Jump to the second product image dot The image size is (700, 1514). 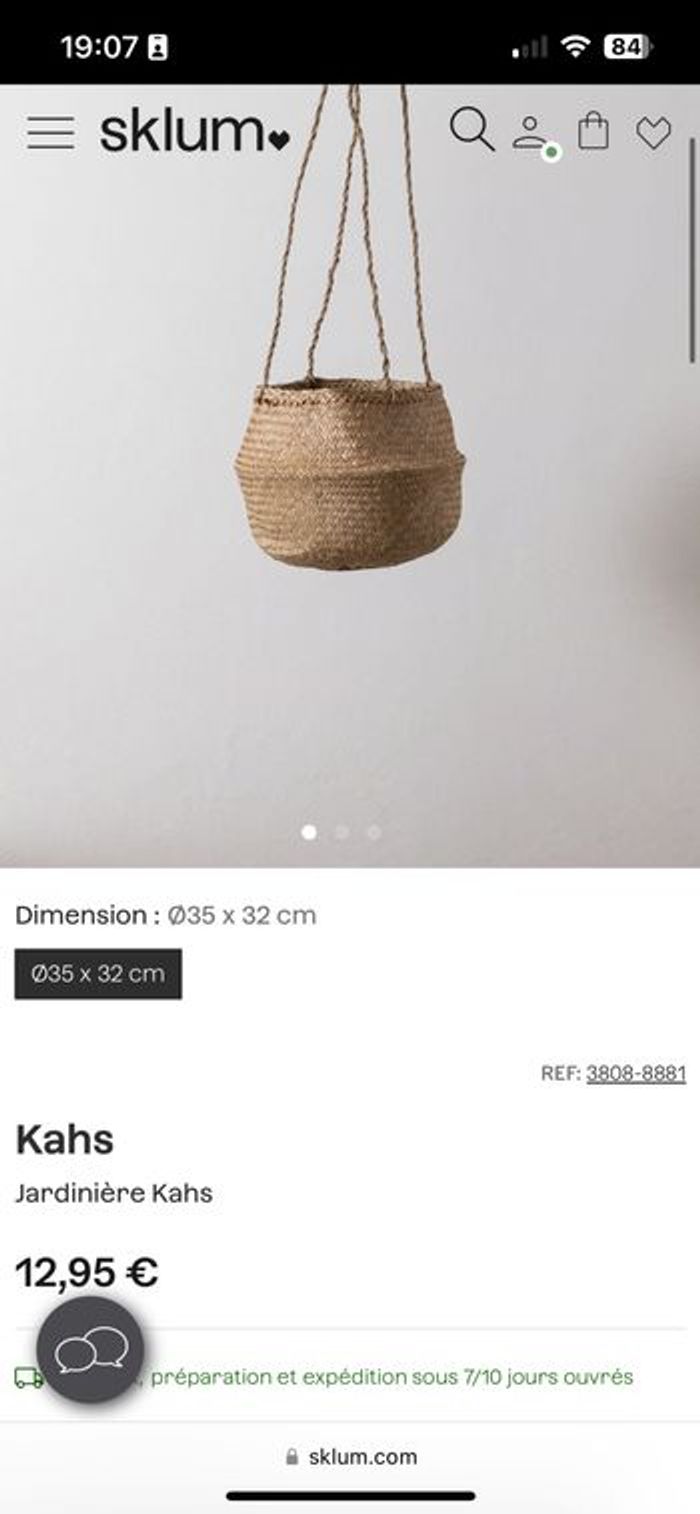click(342, 832)
